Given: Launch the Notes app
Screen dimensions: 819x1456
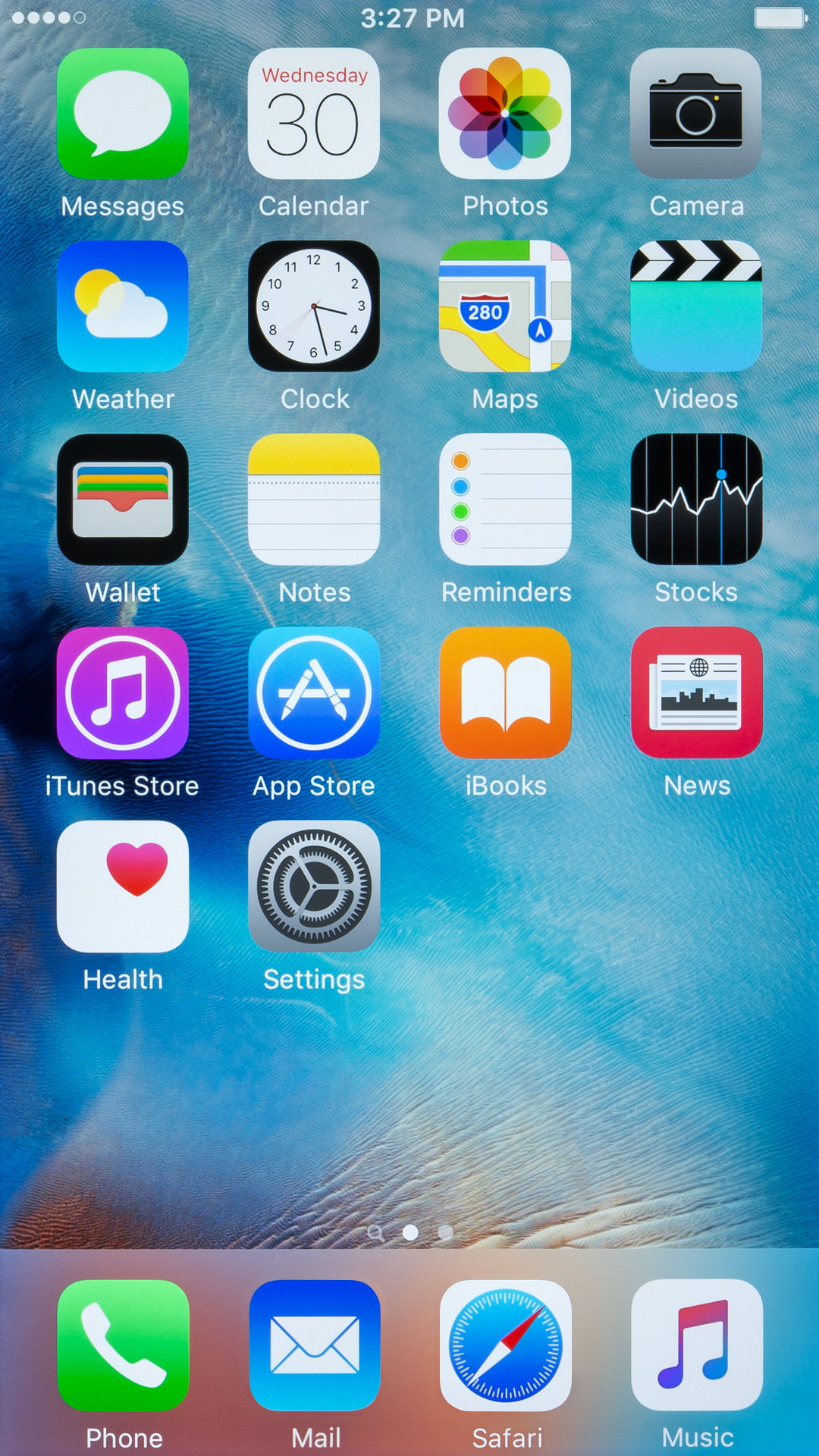Looking at the screenshot, I should (314, 500).
